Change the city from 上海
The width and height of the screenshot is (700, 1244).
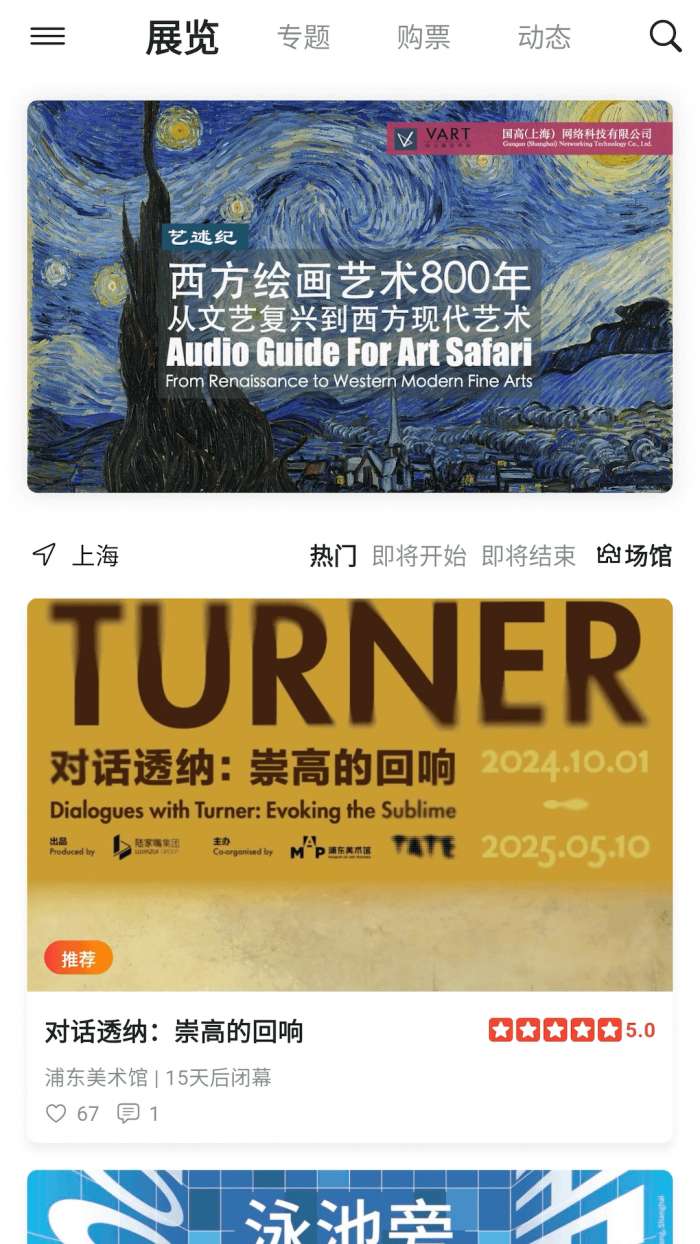77,555
